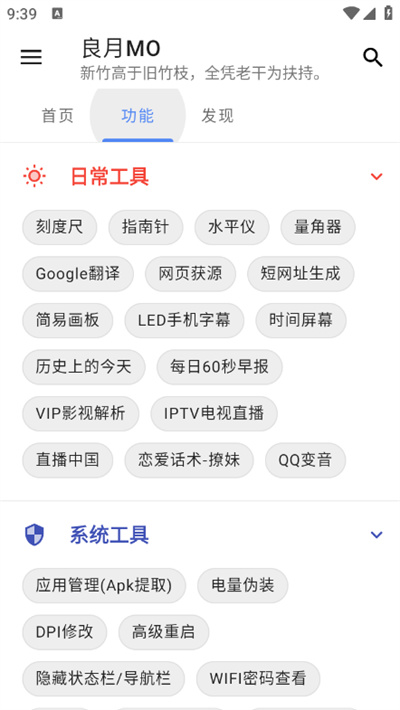Screen dimensions: 400x710
Task: Launch IPTV电视直播
Action: (214, 413)
